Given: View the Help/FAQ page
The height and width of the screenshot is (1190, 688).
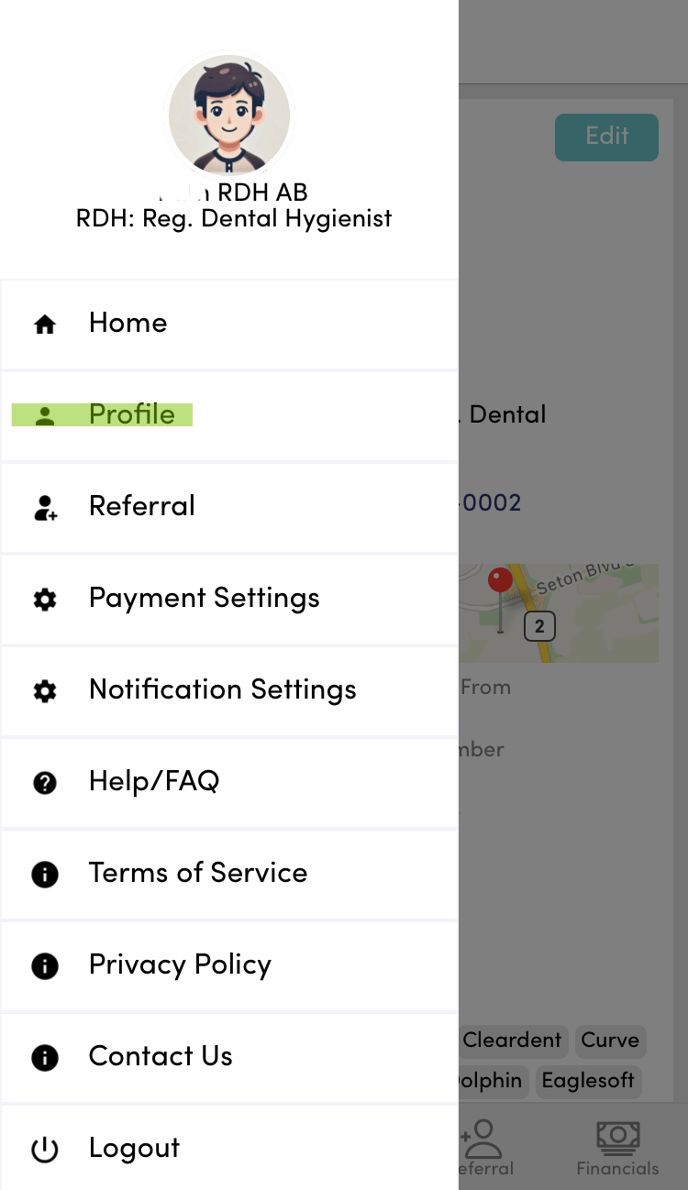Looking at the screenshot, I should pos(229,782).
